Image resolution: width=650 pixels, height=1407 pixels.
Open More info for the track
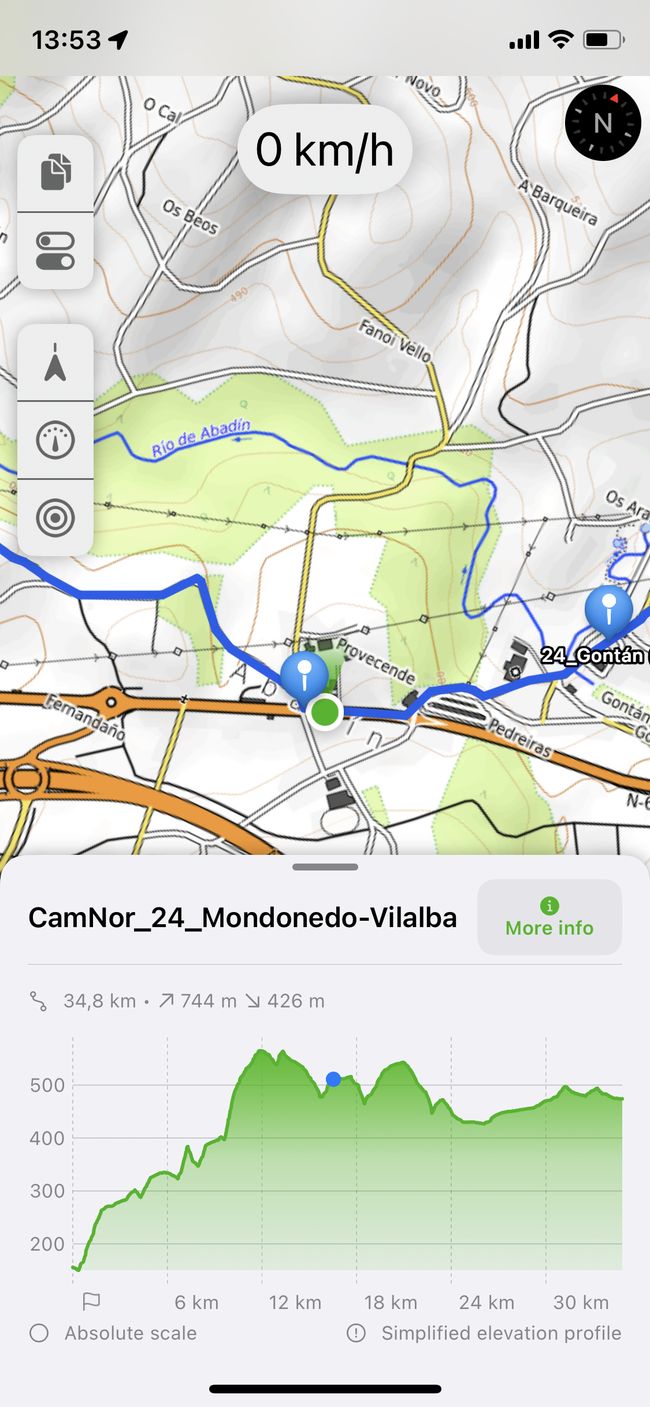[549, 917]
